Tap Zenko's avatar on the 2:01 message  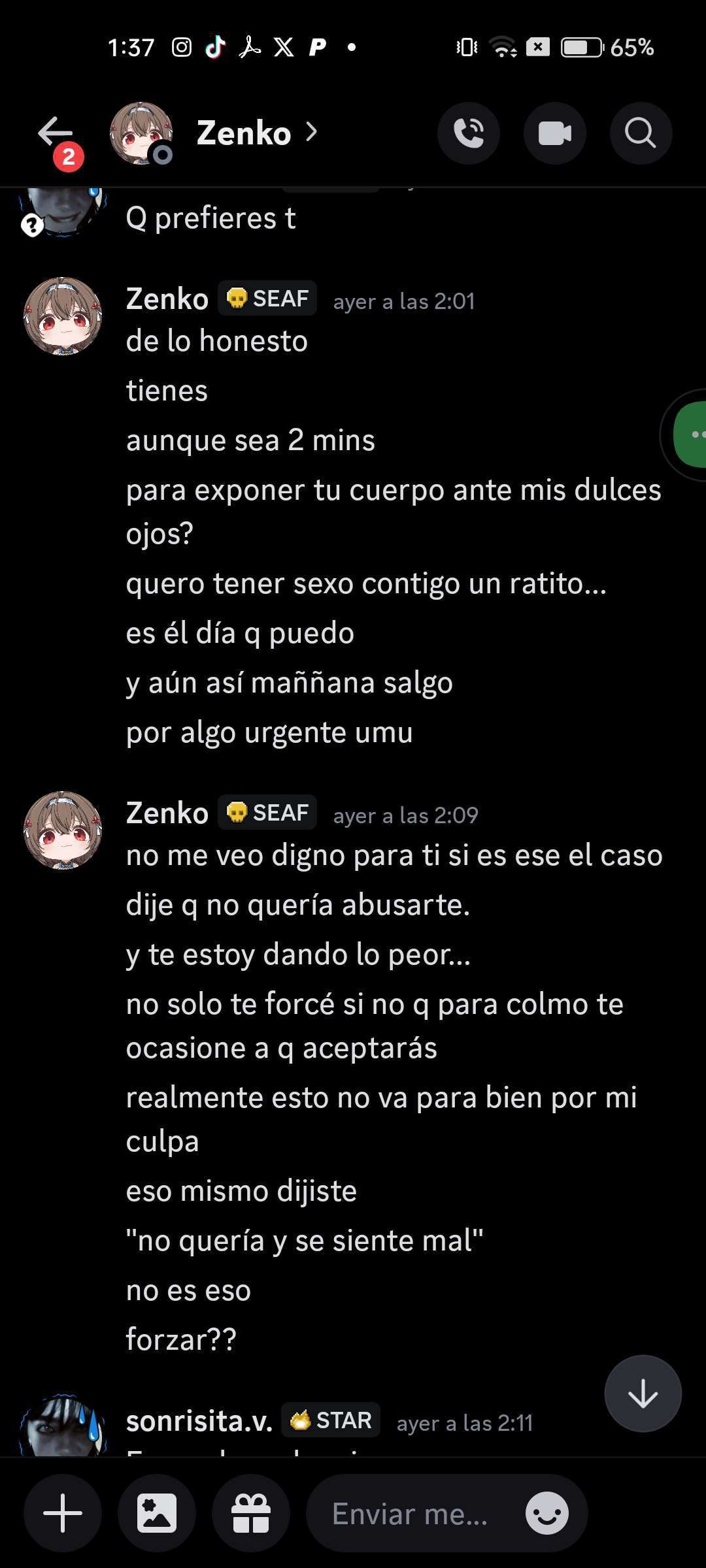pyautogui.click(x=63, y=316)
